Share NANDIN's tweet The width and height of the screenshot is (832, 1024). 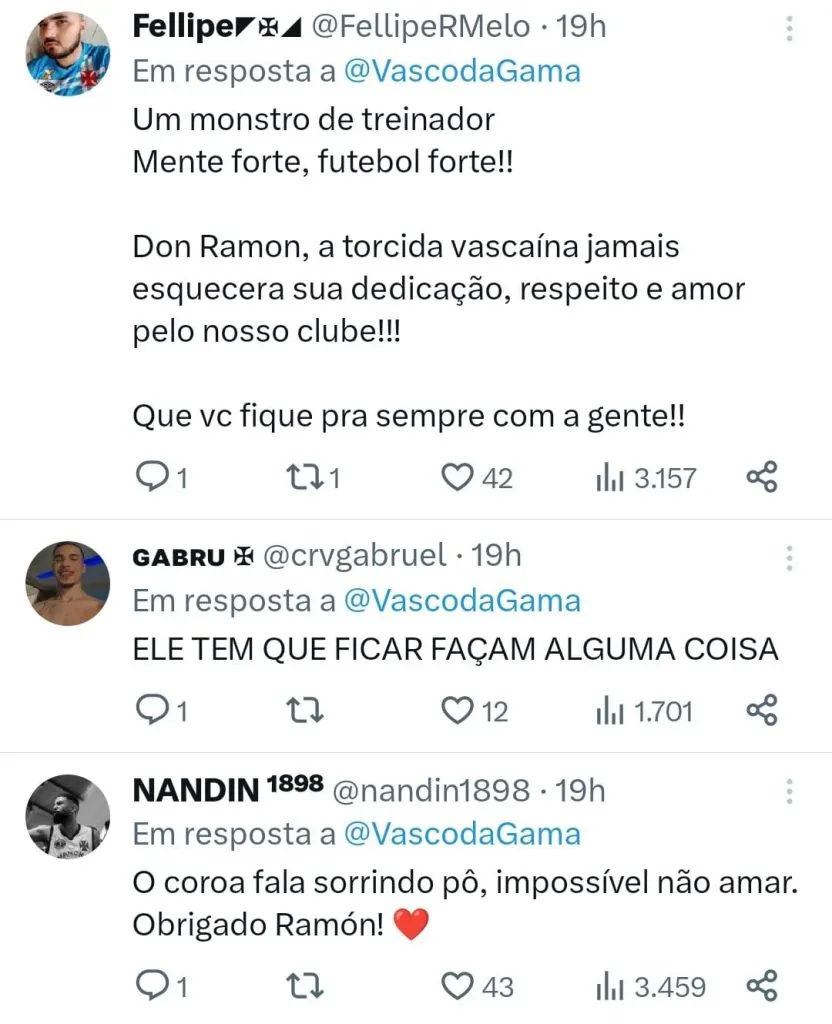click(762, 987)
